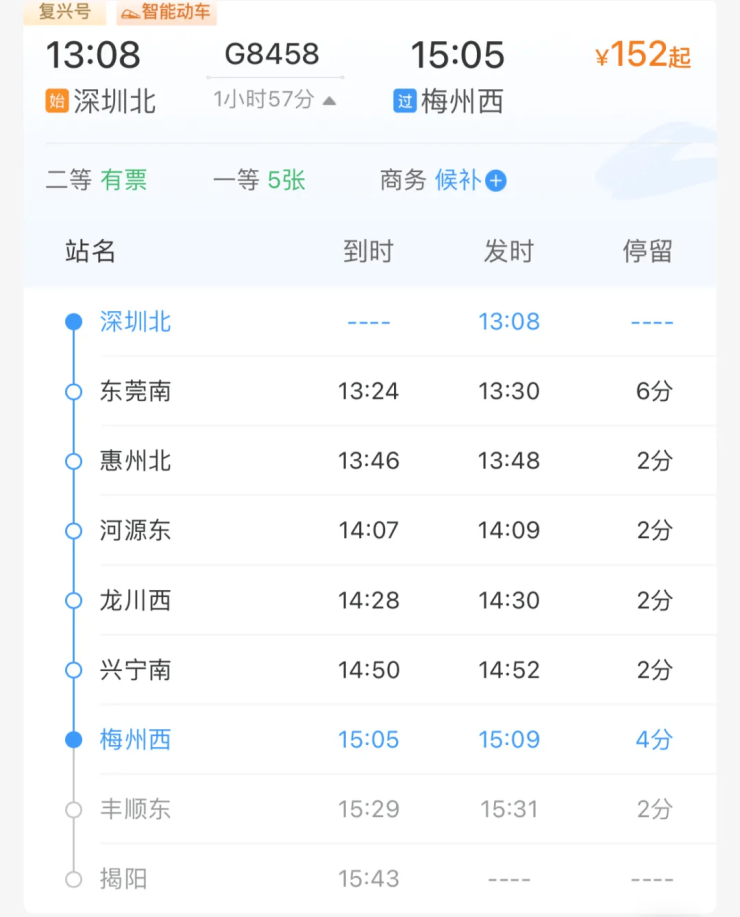Choose 一等 seat with 5张 left
This screenshot has height=917, width=740.
point(259,181)
